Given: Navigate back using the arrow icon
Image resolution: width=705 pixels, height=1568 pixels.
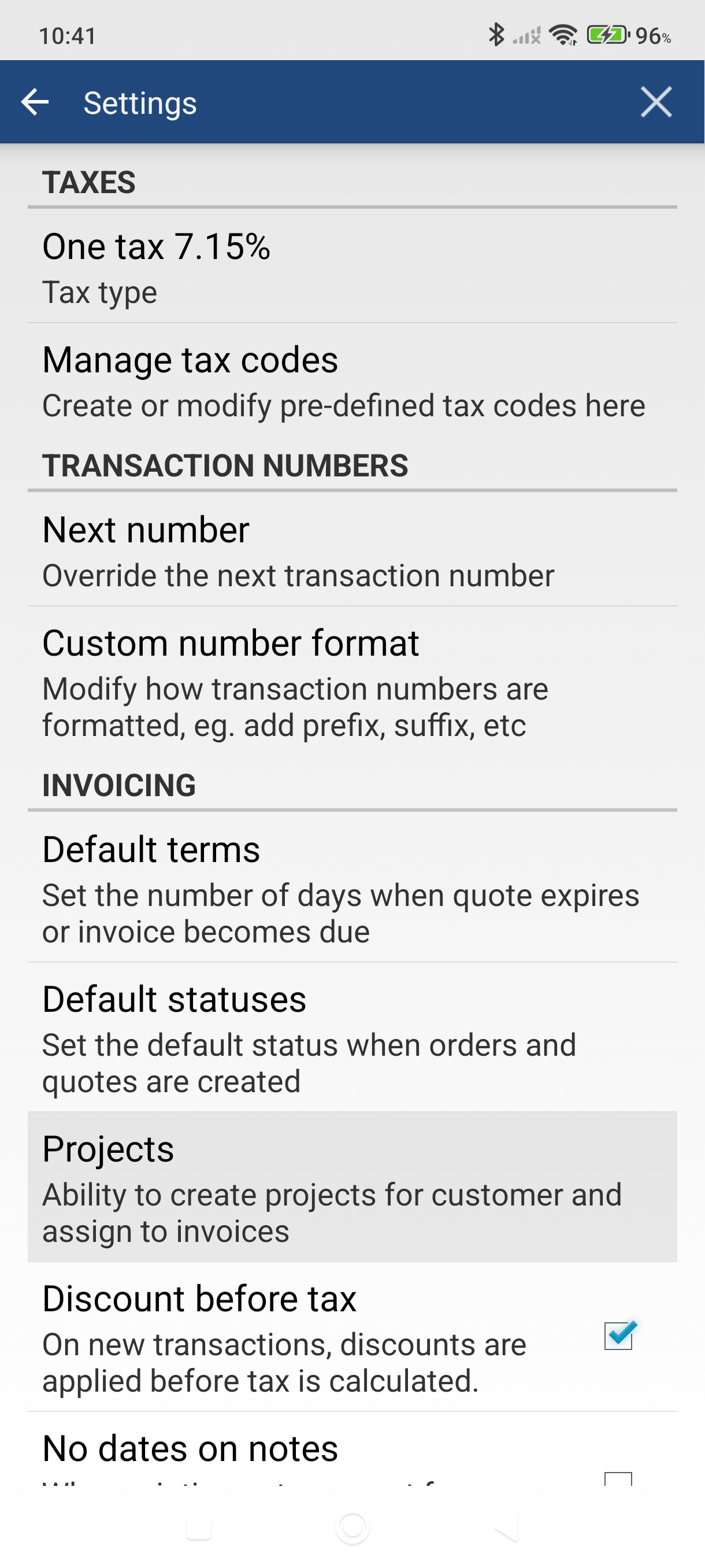Looking at the screenshot, I should click(x=34, y=102).
